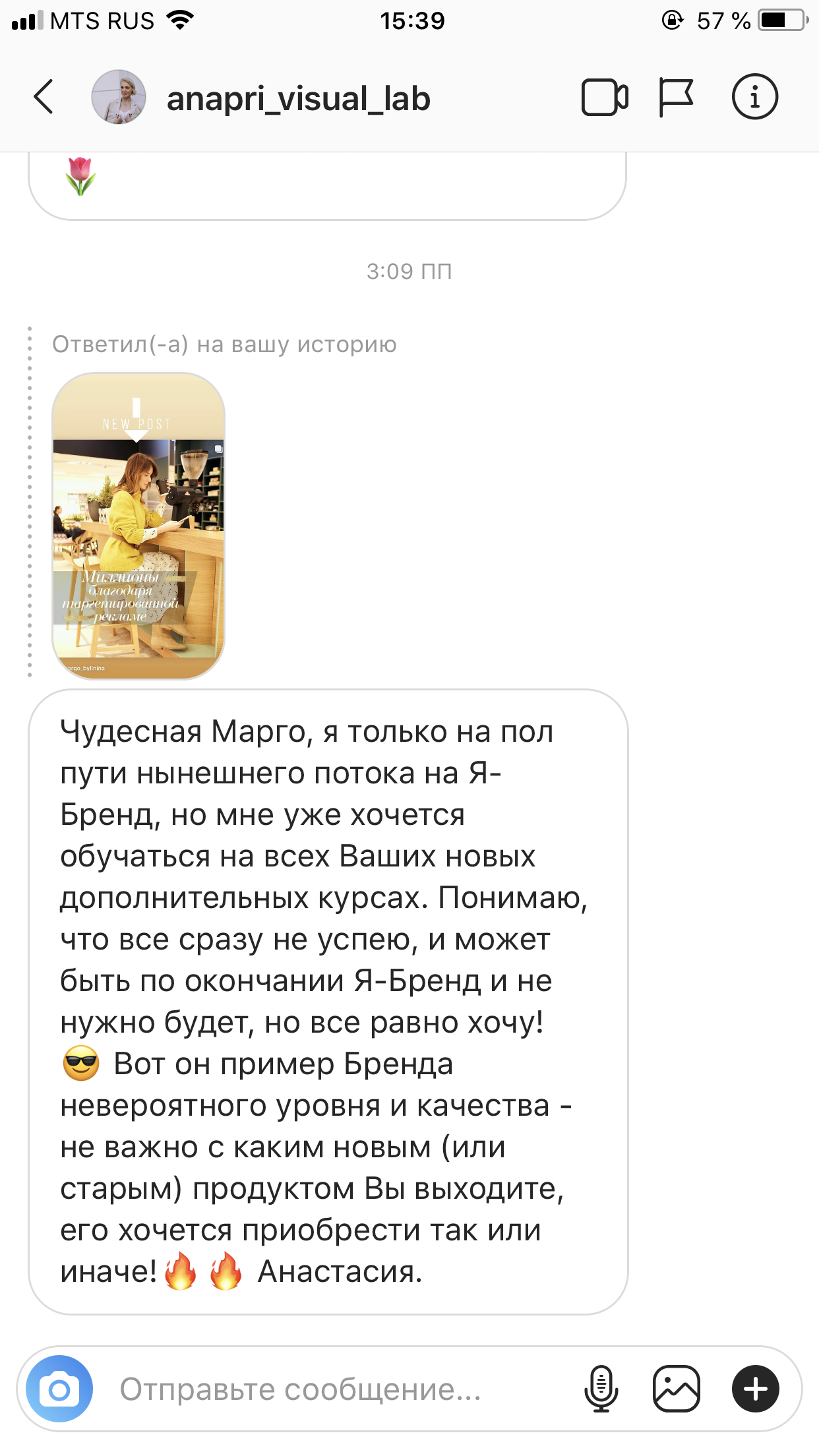The image size is (819, 1456).
Task: Tap the anapri_visual_lab username in header
Action: [298, 99]
